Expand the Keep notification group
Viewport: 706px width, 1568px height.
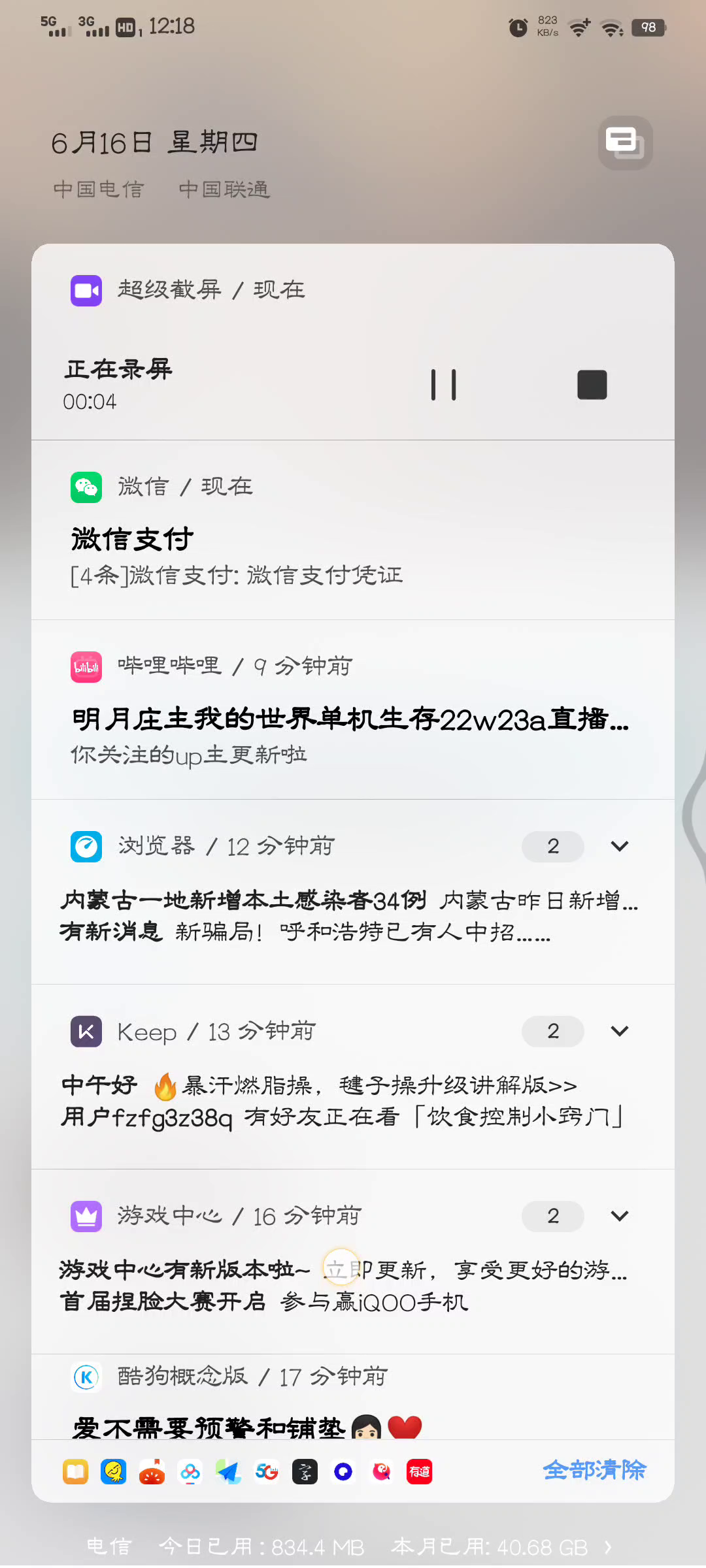pyautogui.click(x=619, y=1031)
